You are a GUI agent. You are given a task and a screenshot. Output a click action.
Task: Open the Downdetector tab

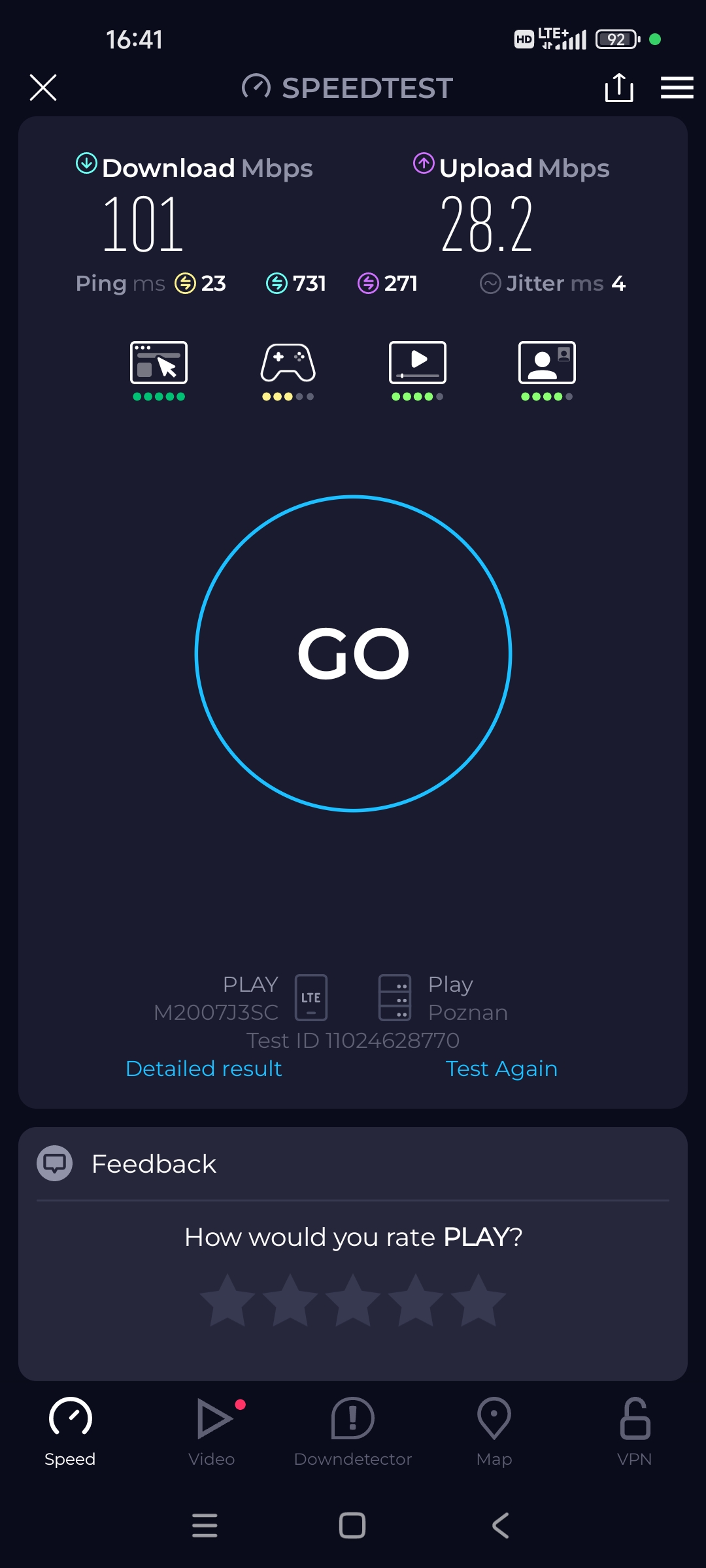[353, 1431]
